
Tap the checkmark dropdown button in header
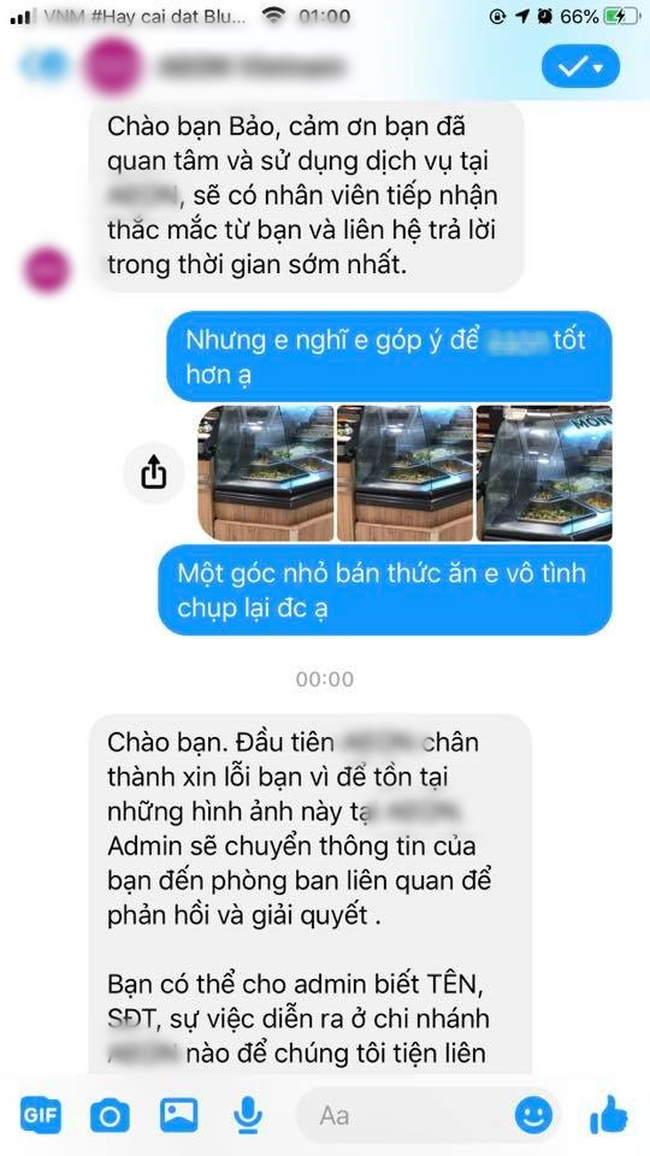click(x=580, y=67)
